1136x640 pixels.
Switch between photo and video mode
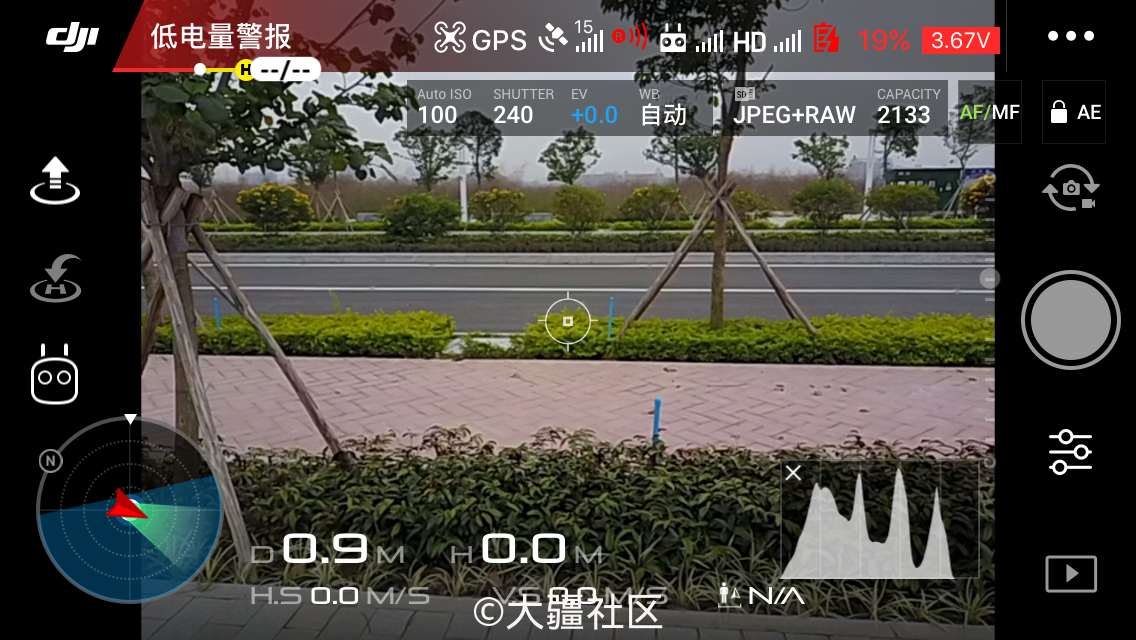[x=1070, y=188]
